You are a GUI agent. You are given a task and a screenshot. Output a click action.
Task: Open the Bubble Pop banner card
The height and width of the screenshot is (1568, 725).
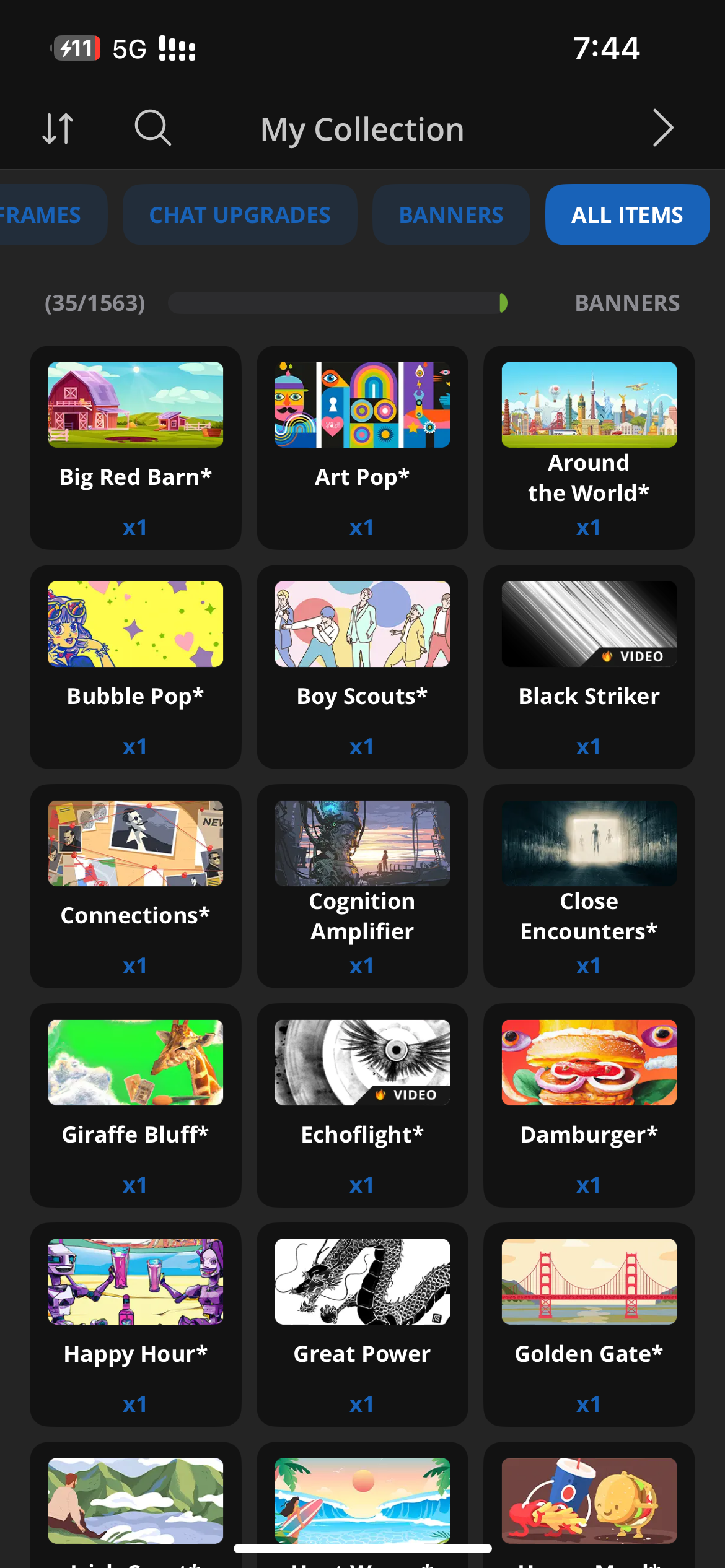tap(136, 666)
